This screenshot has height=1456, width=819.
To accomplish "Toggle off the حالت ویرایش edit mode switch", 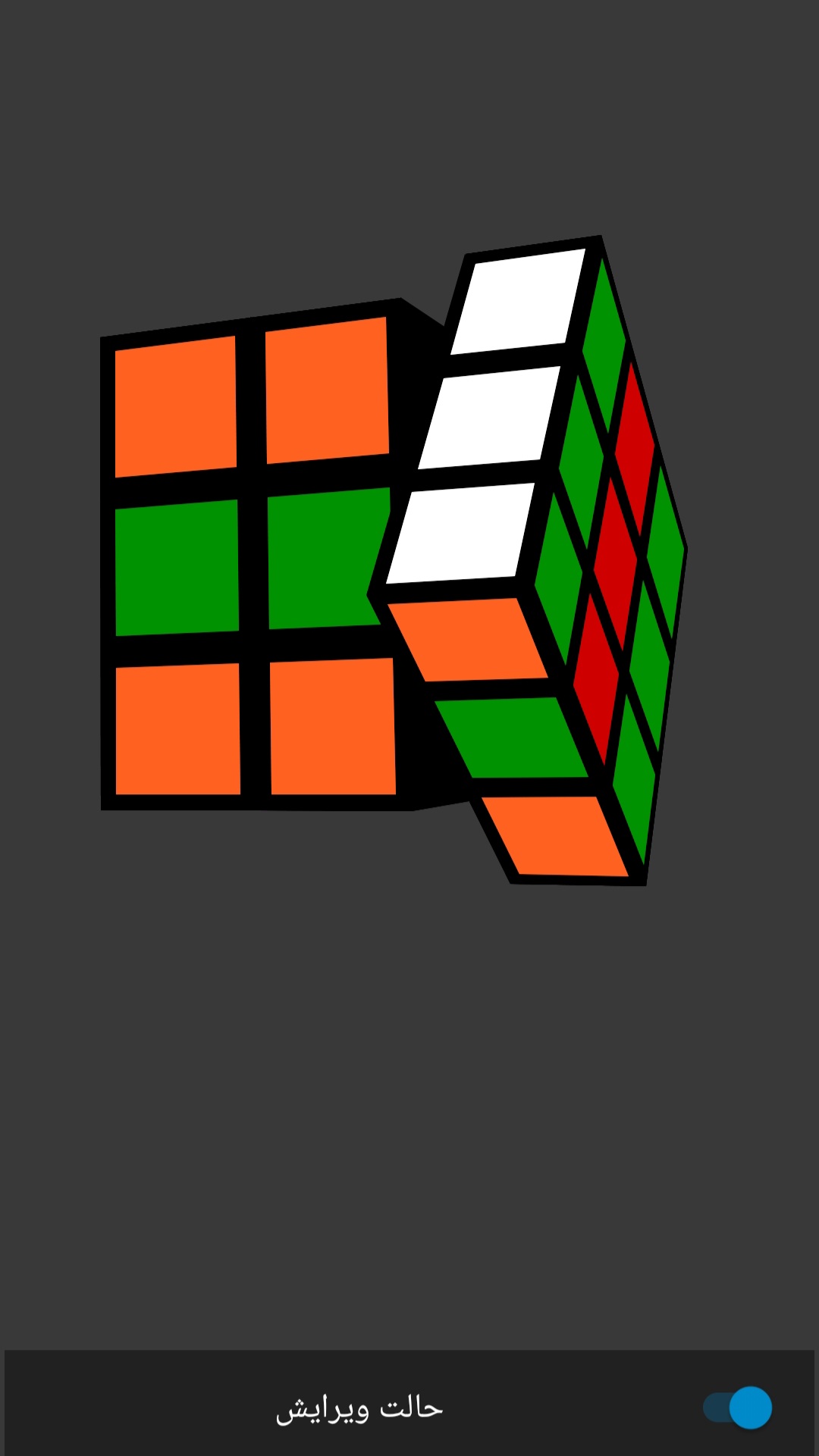I will (x=737, y=1407).
